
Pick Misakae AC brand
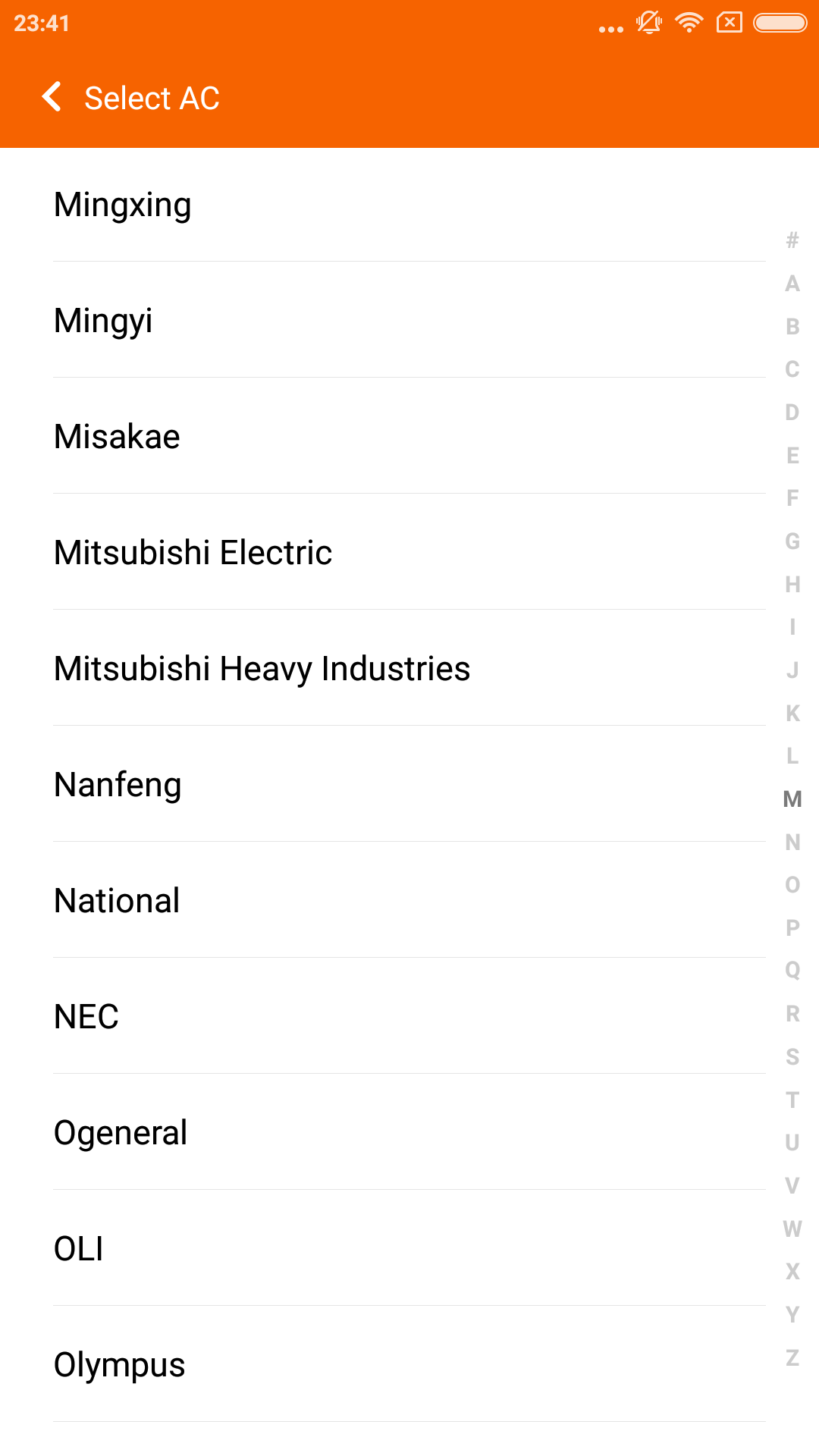pyautogui.click(x=409, y=436)
